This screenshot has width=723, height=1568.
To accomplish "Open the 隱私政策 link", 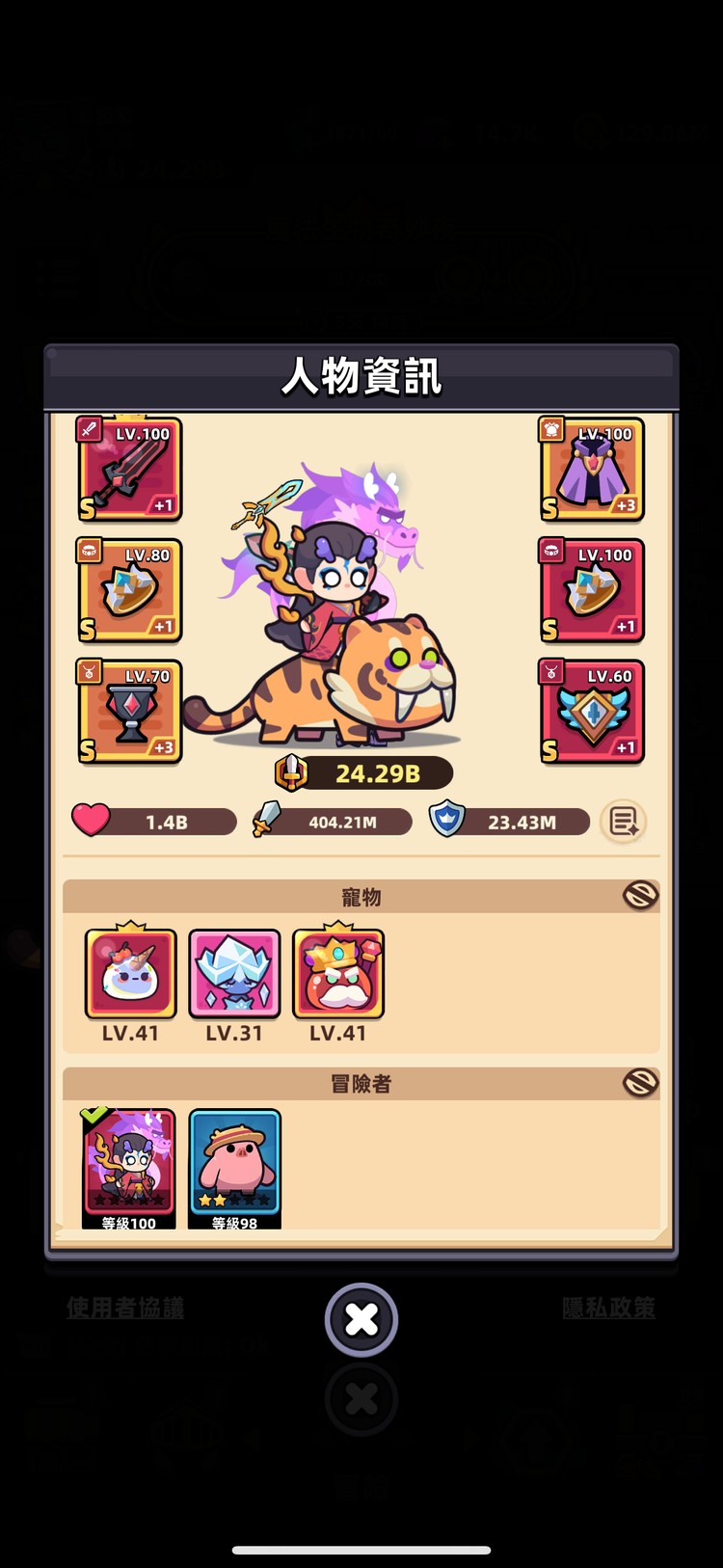I will tap(608, 1309).
